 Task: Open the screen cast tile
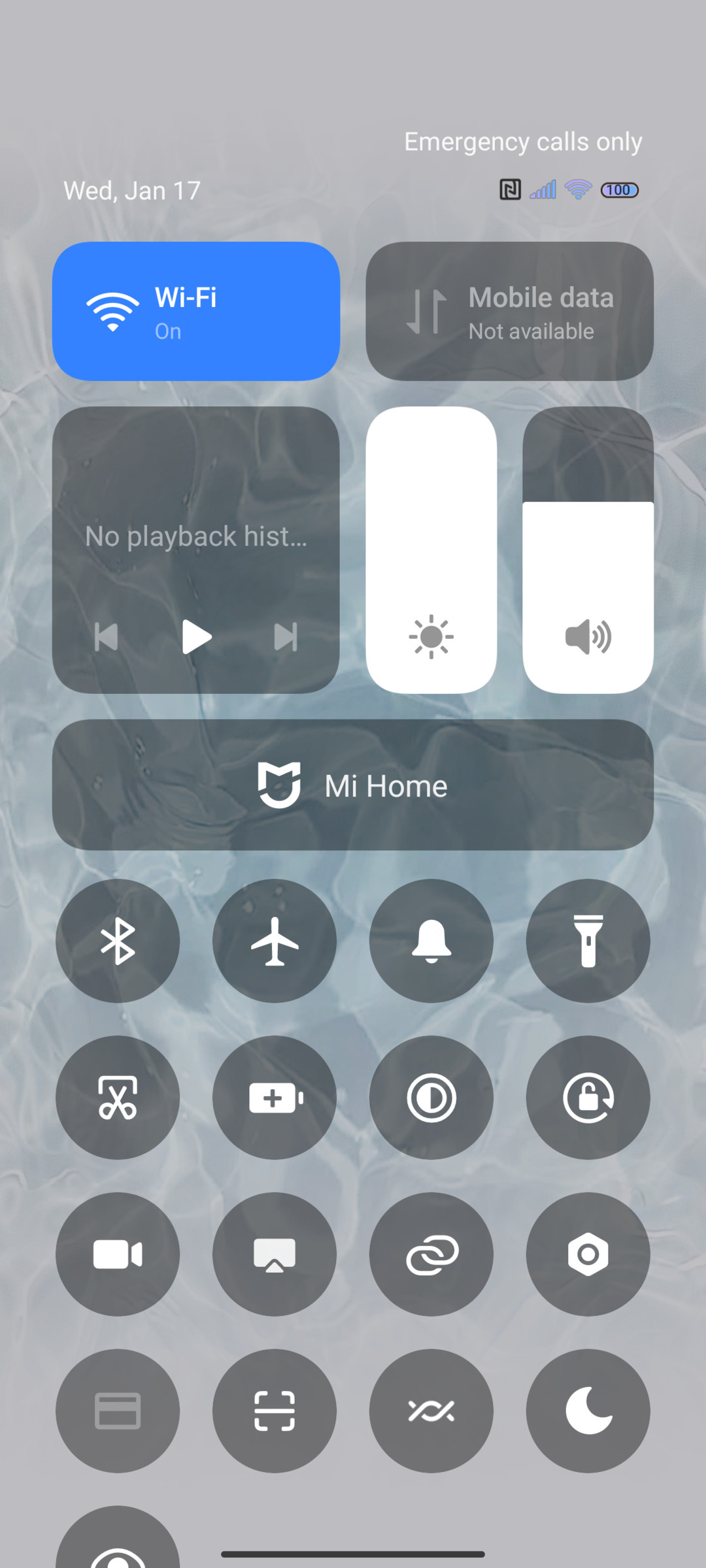pos(275,1254)
